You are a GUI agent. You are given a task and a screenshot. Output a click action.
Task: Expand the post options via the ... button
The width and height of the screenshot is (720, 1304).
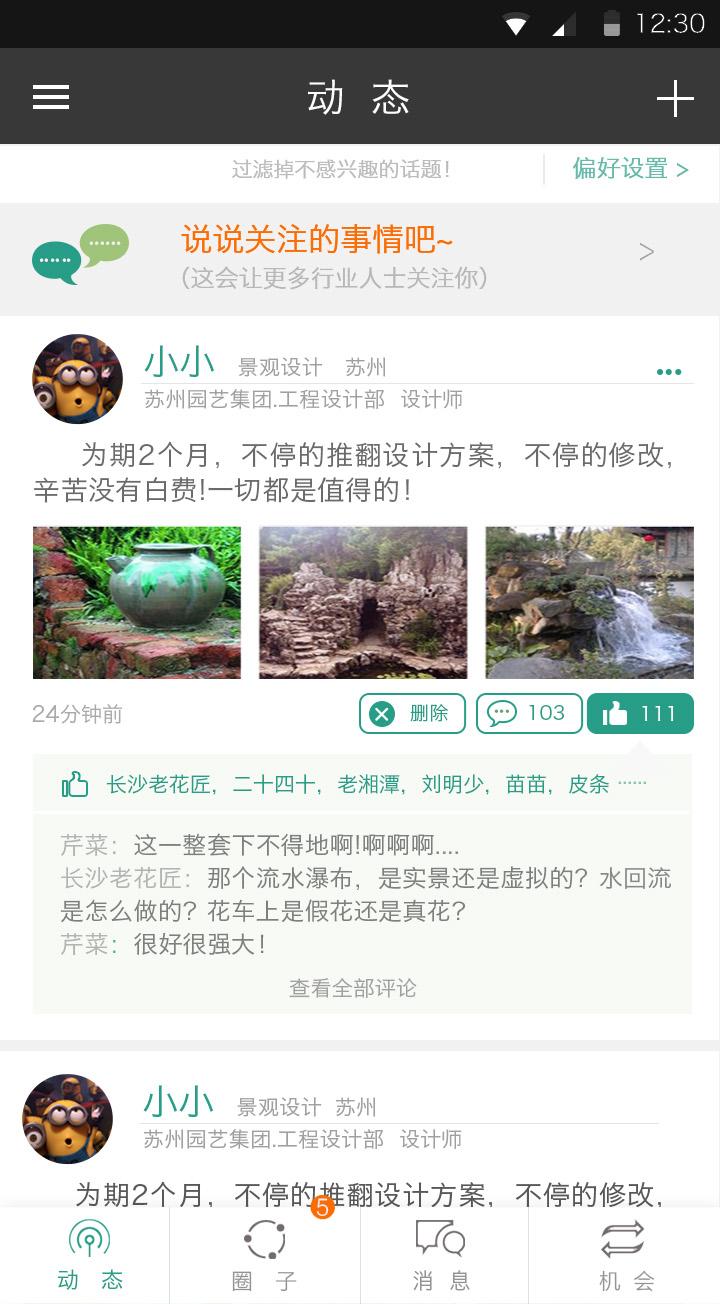668,370
